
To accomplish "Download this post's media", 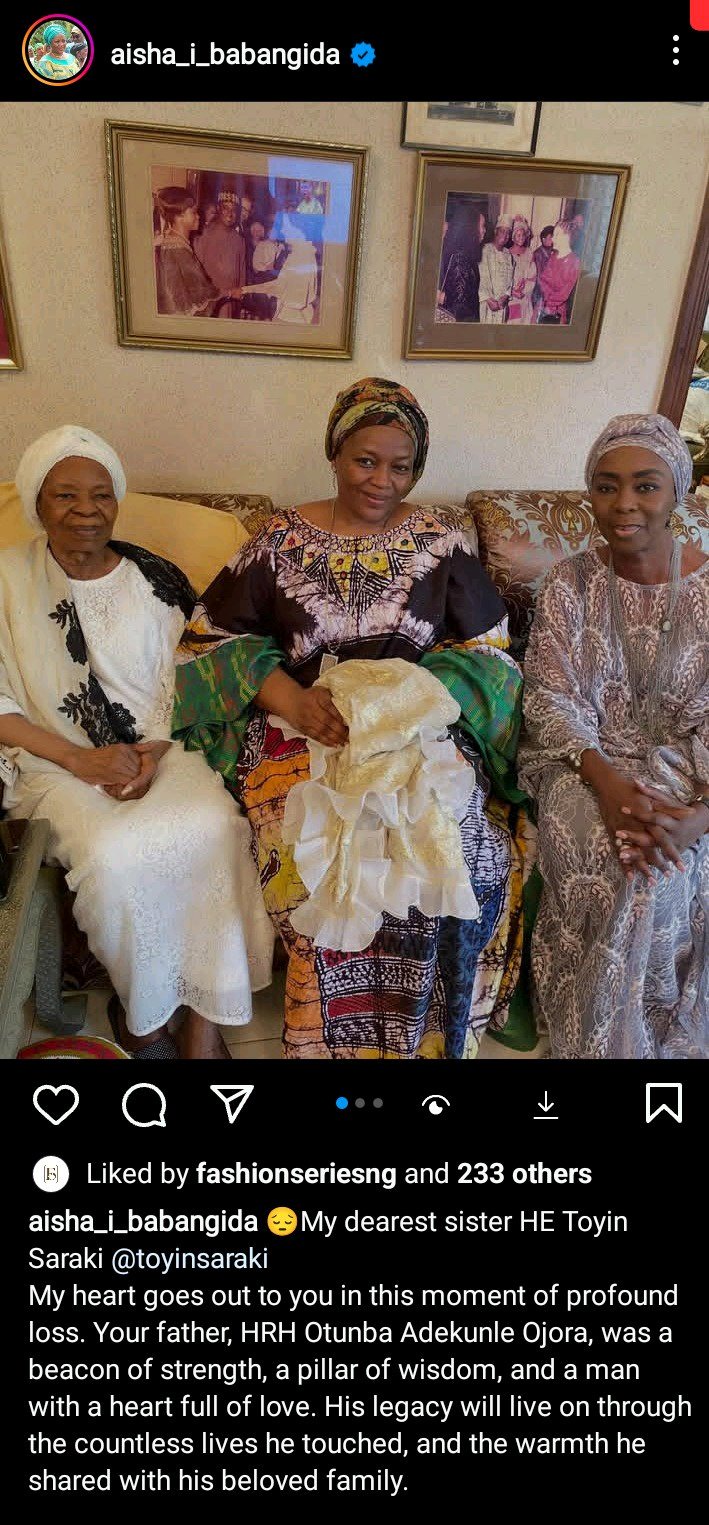I will (545, 1104).
